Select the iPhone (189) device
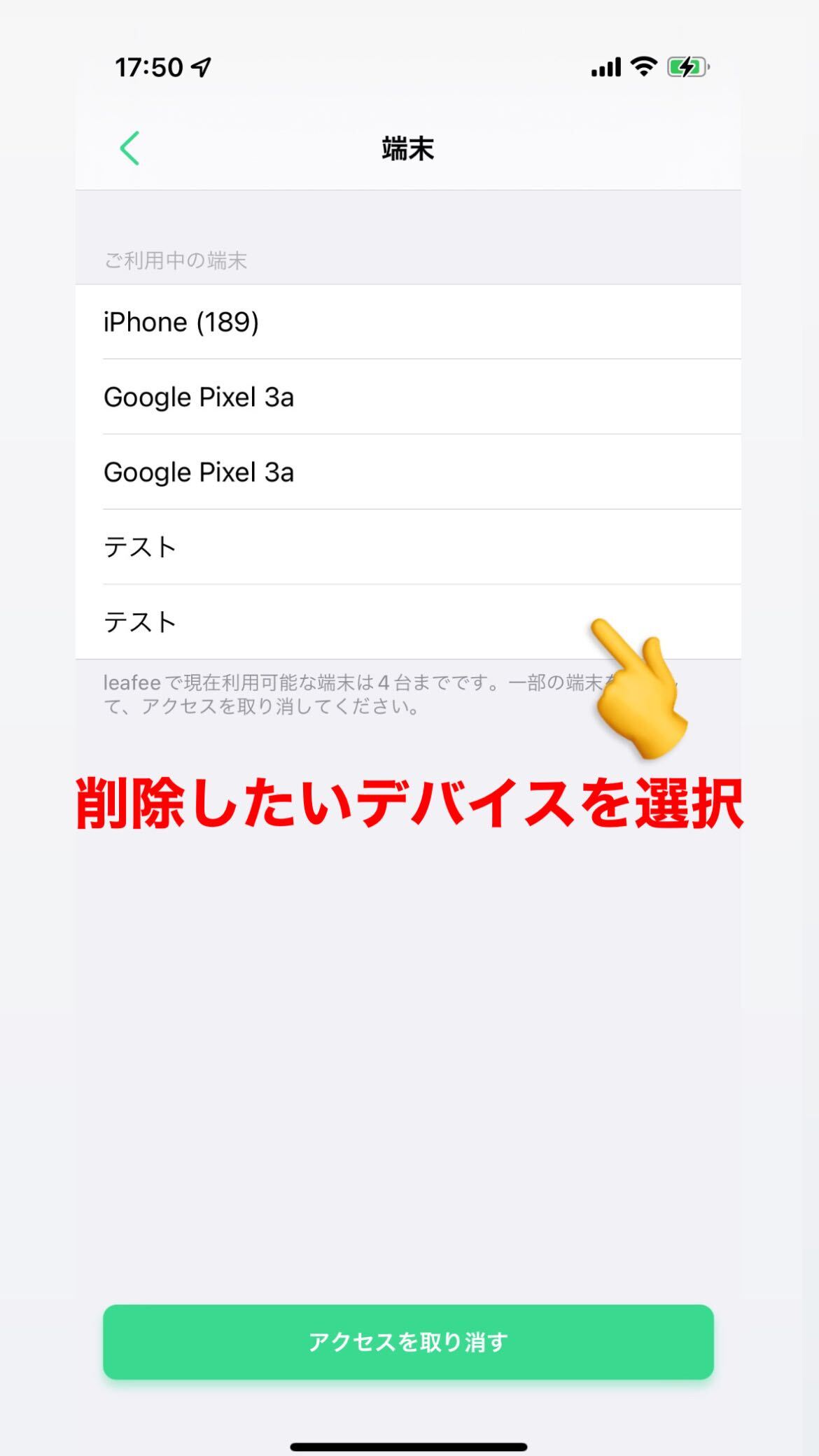Screen dimensions: 819x1456 click(x=407, y=322)
